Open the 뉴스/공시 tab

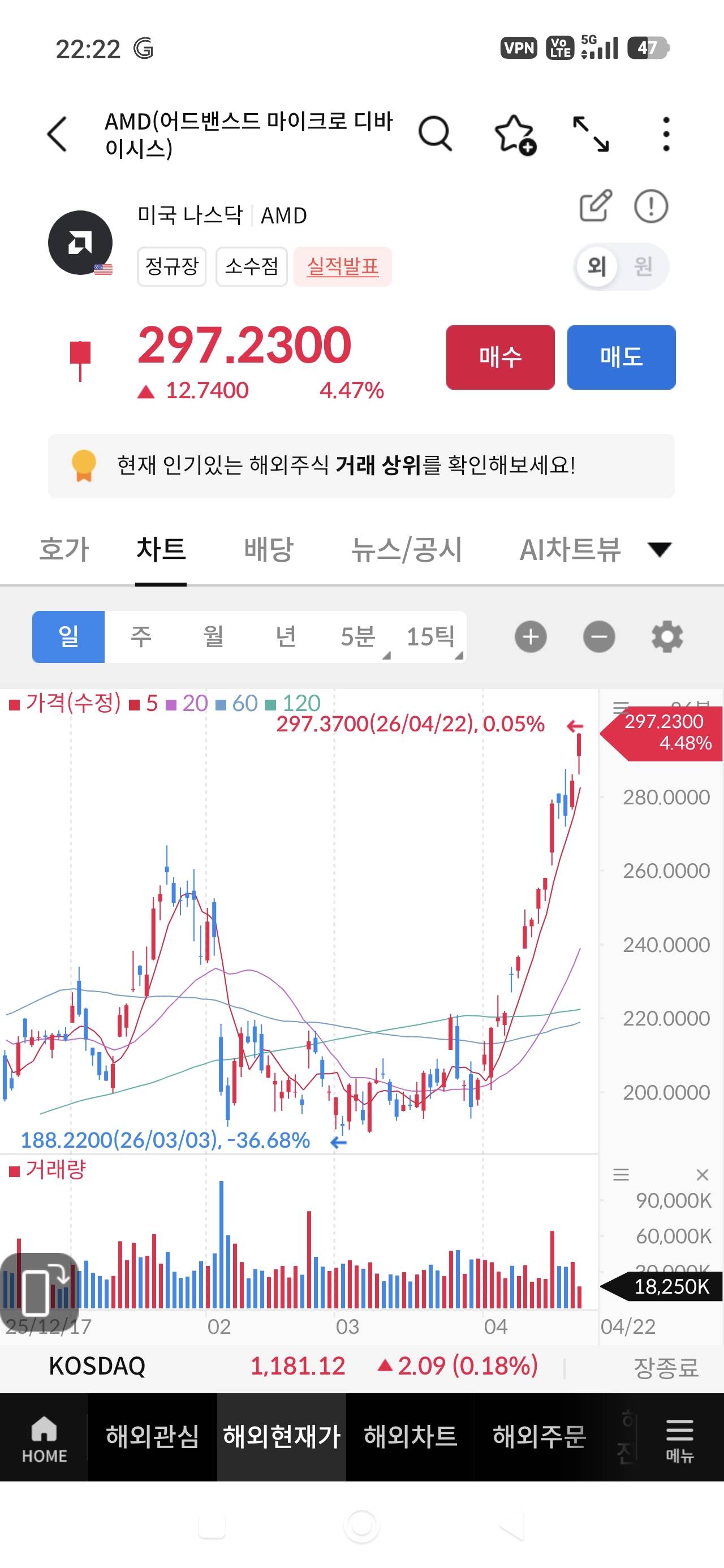click(407, 550)
